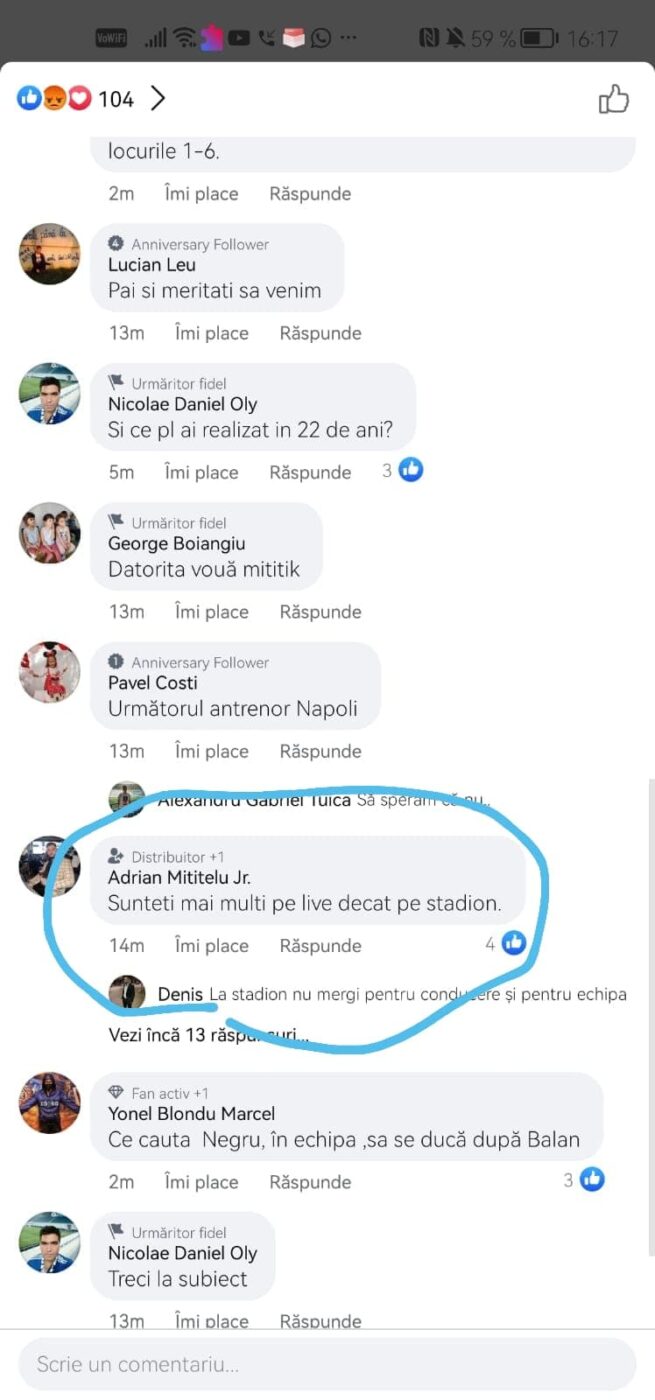
Task: Open the list of 104 reactions
Action: coord(90,98)
